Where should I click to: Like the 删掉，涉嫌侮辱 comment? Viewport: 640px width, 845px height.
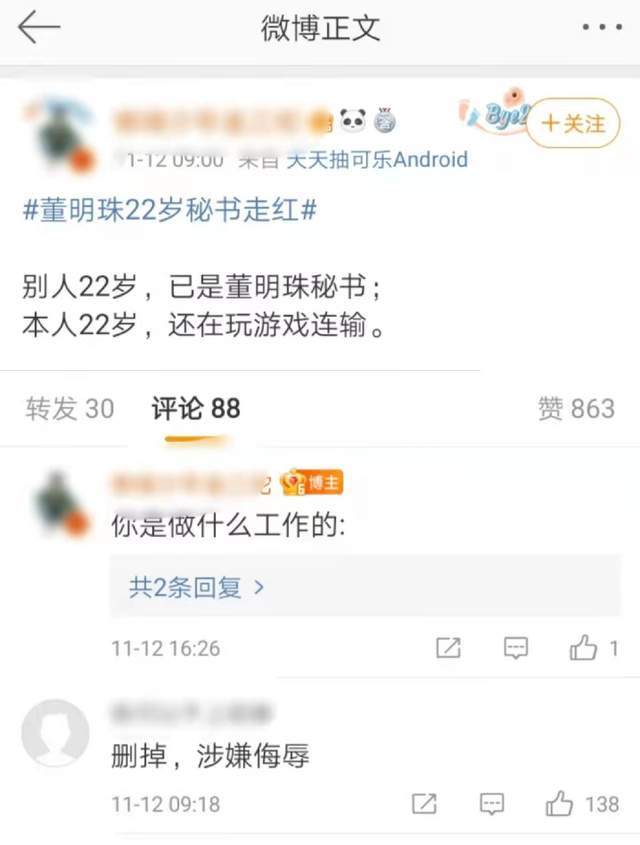point(560,803)
